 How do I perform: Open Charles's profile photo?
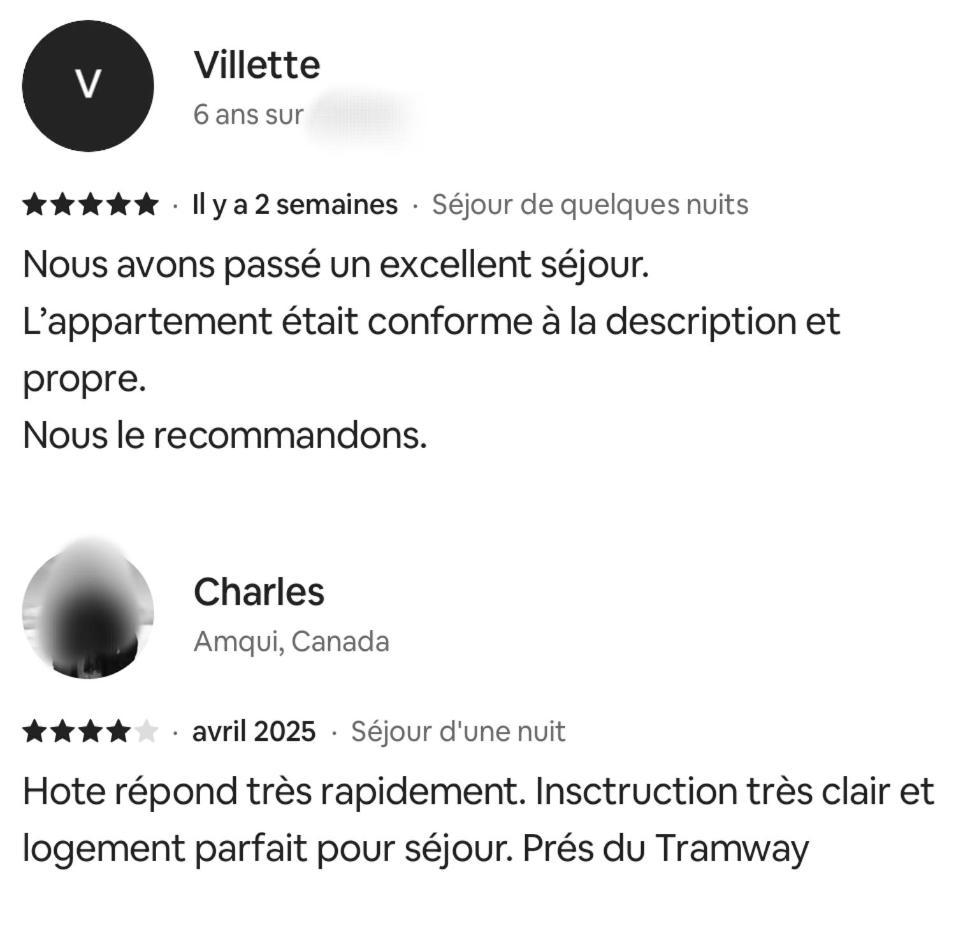(88, 612)
